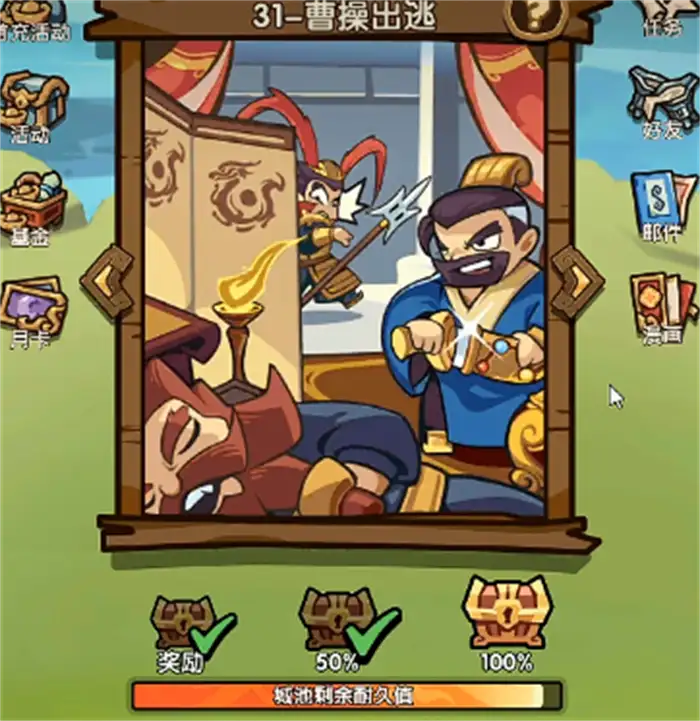This screenshot has height=721, width=700.
Task: Go to the next chapter with right arrow
Action: (x=577, y=282)
